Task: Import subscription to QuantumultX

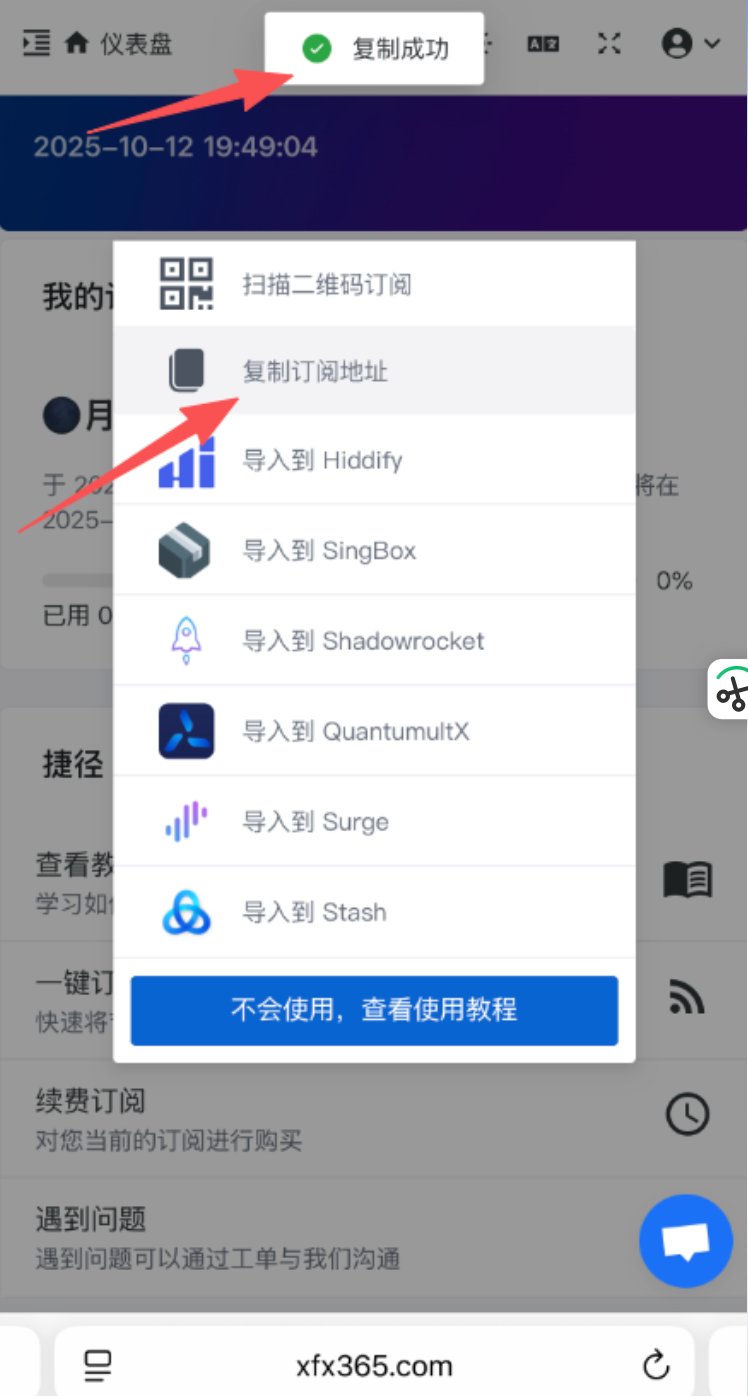Action: (374, 731)
